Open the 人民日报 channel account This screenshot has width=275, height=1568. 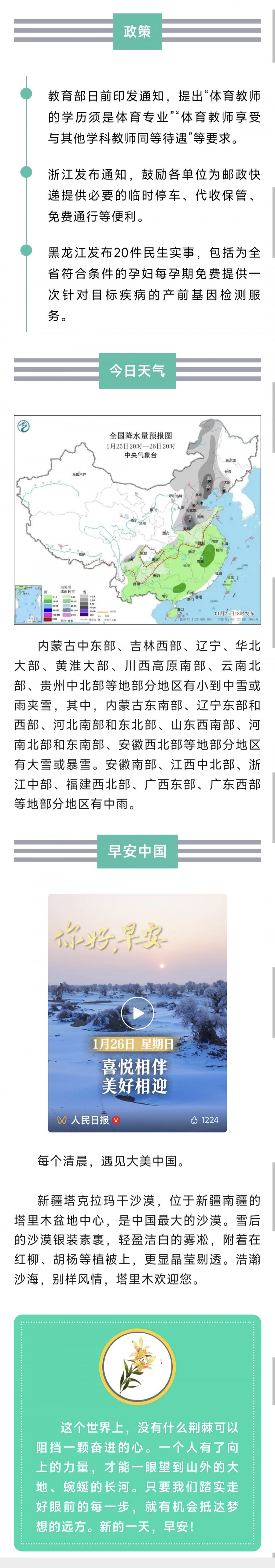[x=90, y=1119]
